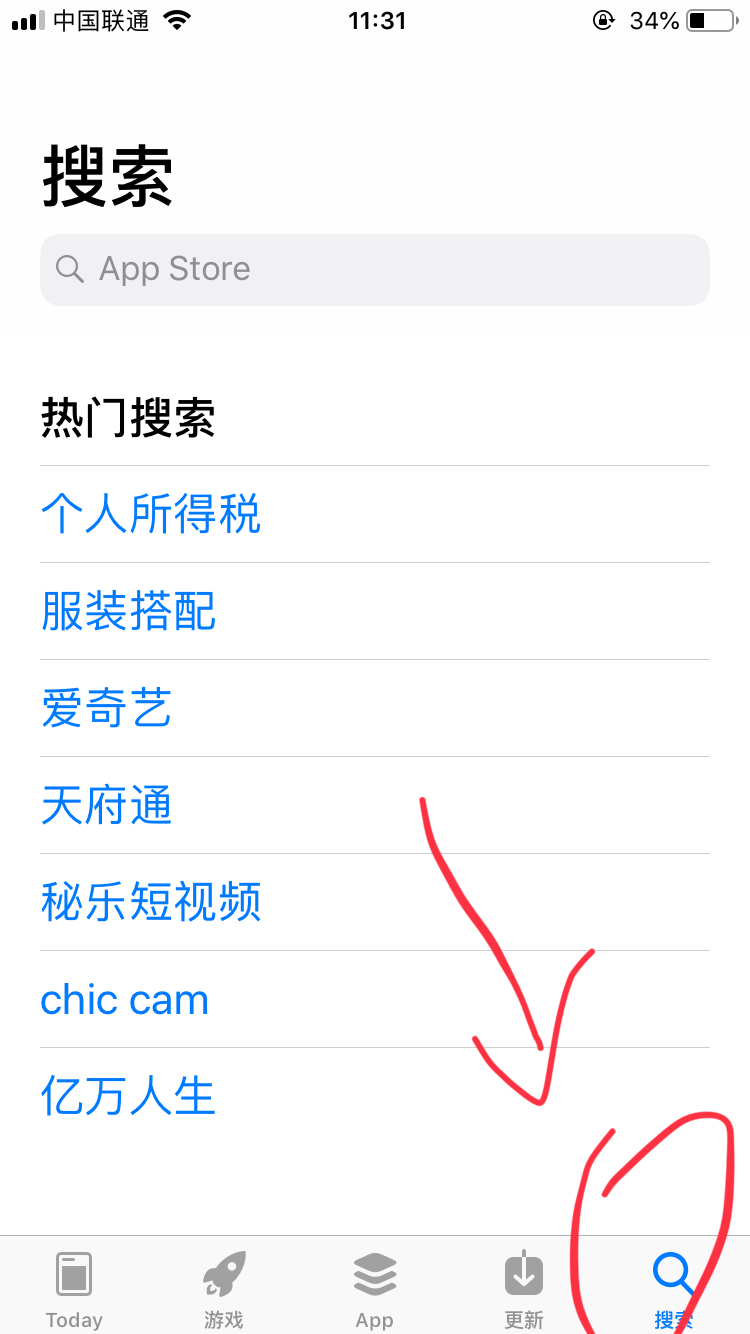The height and width of the screenshot is (1334, 750).
Task: Select trending search 爱奇艺
Action: coord(107,708)
